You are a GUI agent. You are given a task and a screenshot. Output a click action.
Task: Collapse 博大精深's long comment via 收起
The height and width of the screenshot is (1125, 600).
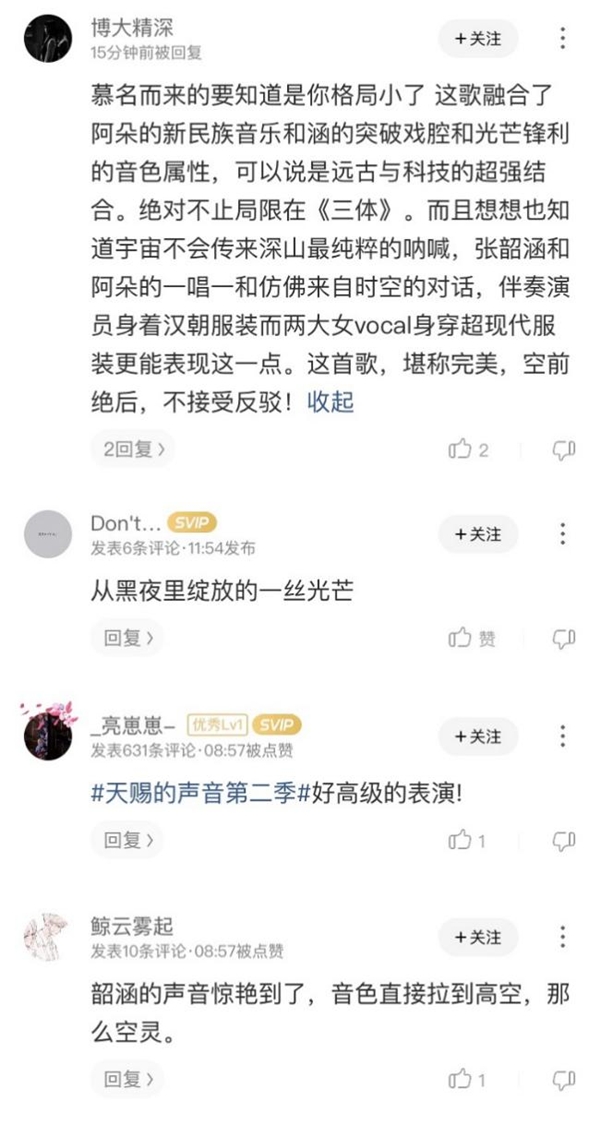(x=330, y=402)
